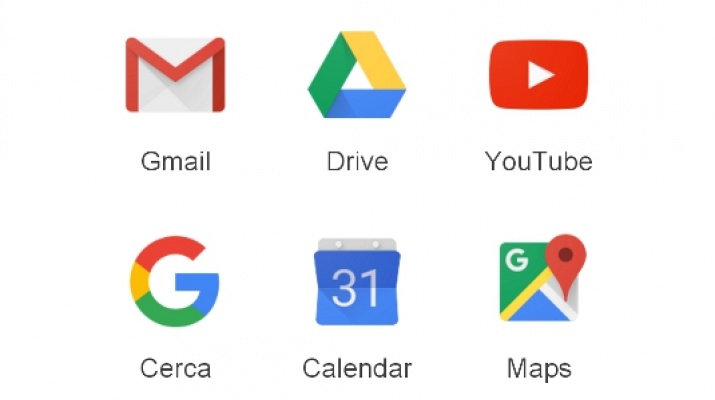
Task: Open YouTube from the apps grid
Action: point(538,75)
